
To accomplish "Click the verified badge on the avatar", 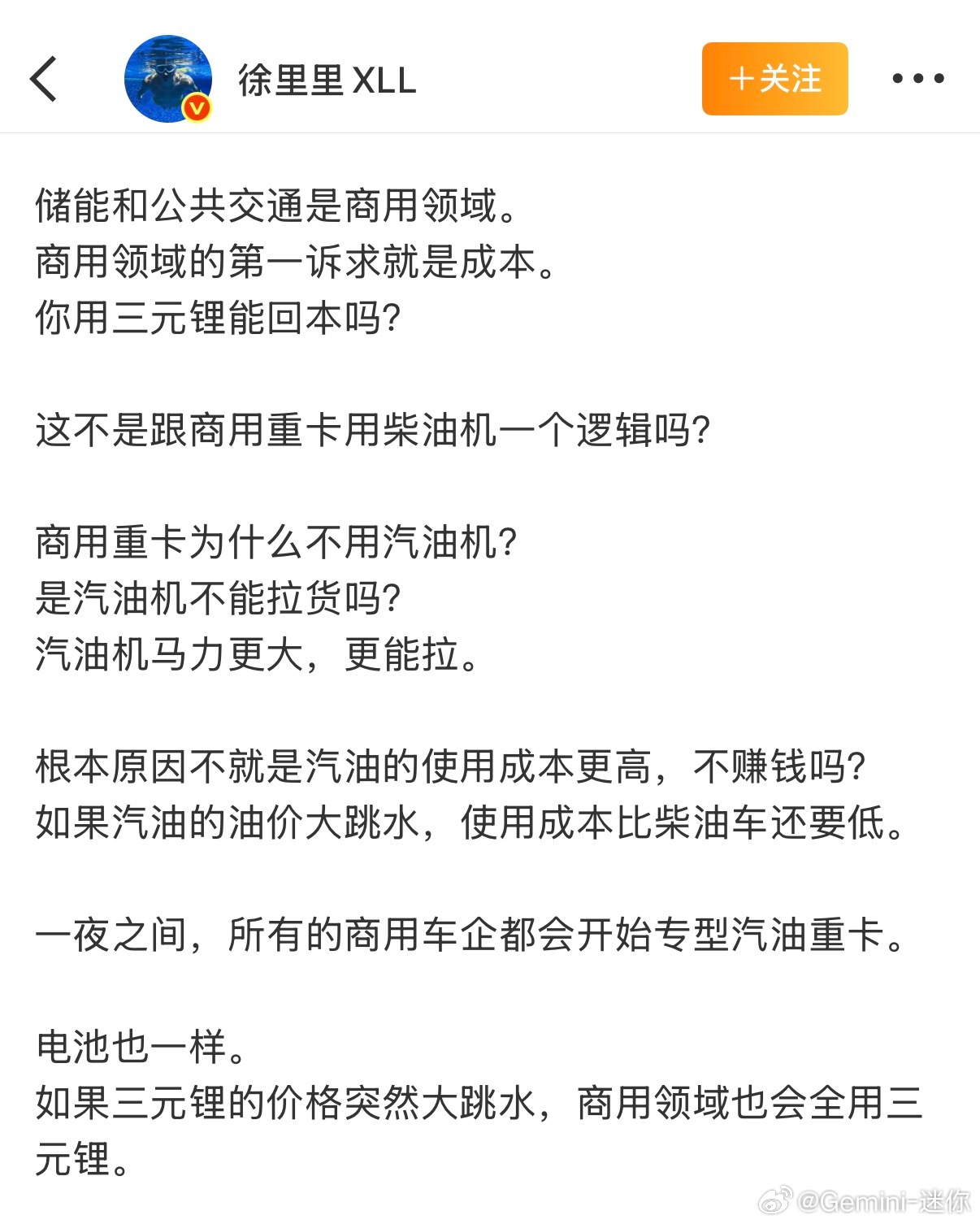I will pyautogui.click(x=194, y=106).
